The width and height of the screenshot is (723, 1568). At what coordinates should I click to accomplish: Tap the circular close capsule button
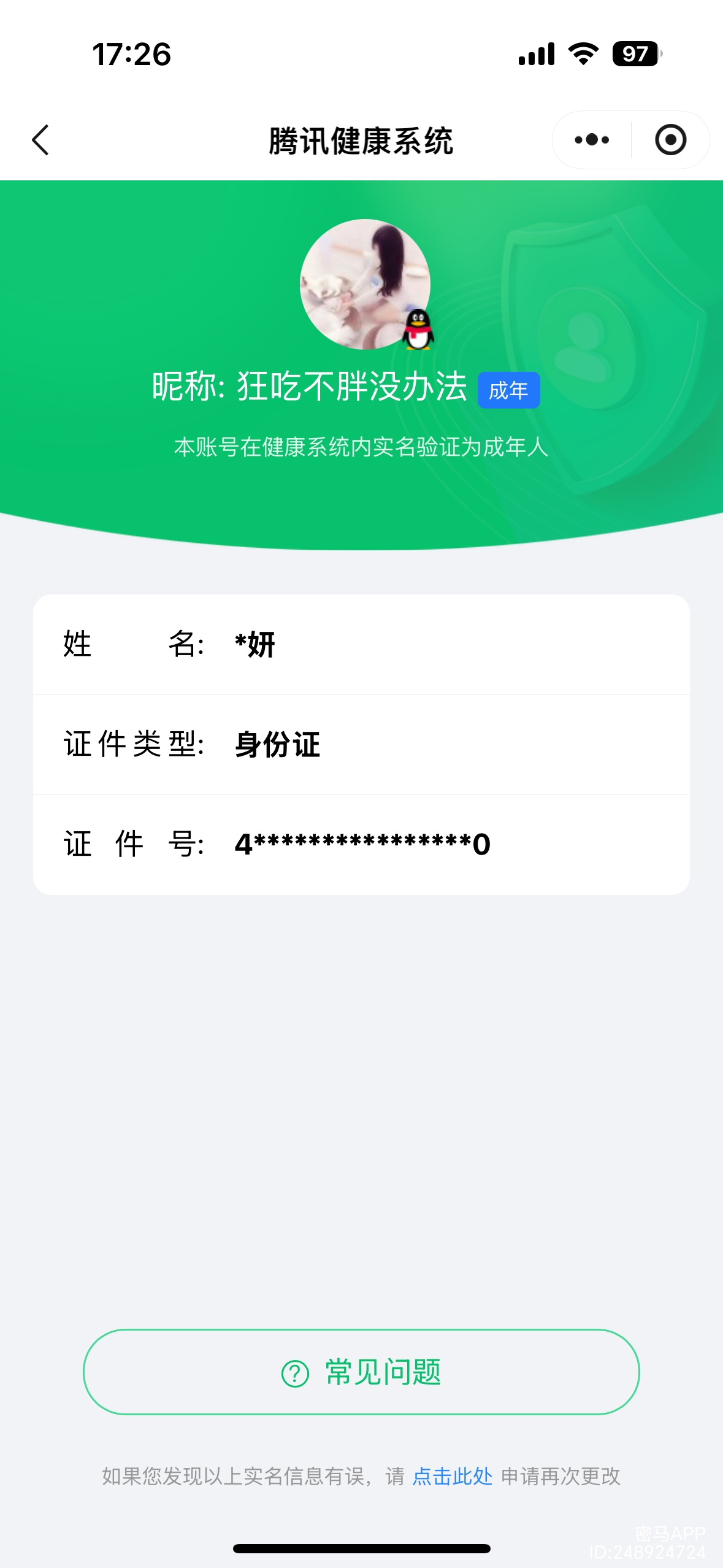tap(670, 140)
